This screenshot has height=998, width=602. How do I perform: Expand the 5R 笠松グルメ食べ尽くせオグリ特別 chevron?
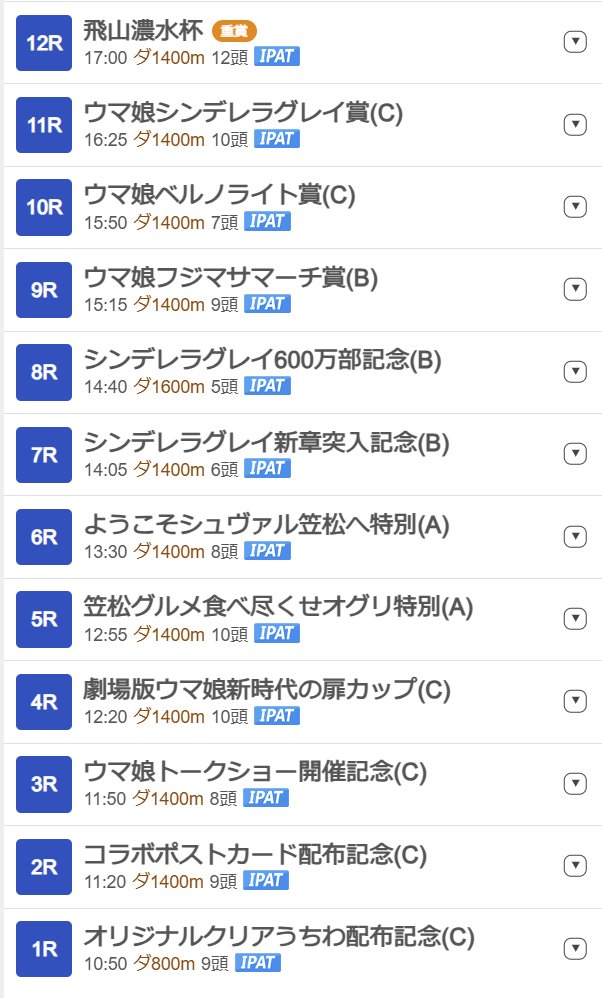pos(574,619)
